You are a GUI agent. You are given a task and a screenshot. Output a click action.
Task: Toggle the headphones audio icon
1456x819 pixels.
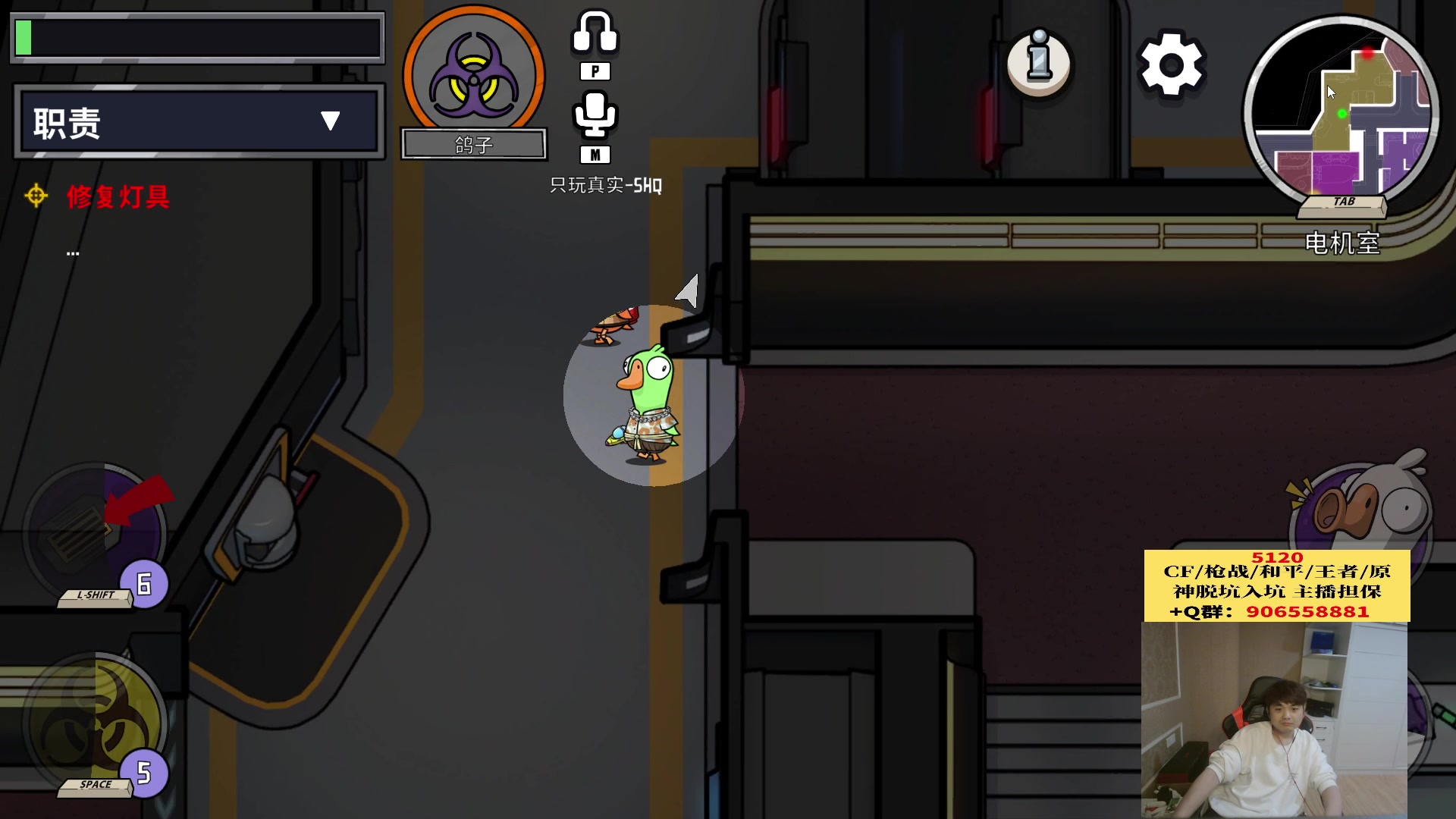pos(595,33)
